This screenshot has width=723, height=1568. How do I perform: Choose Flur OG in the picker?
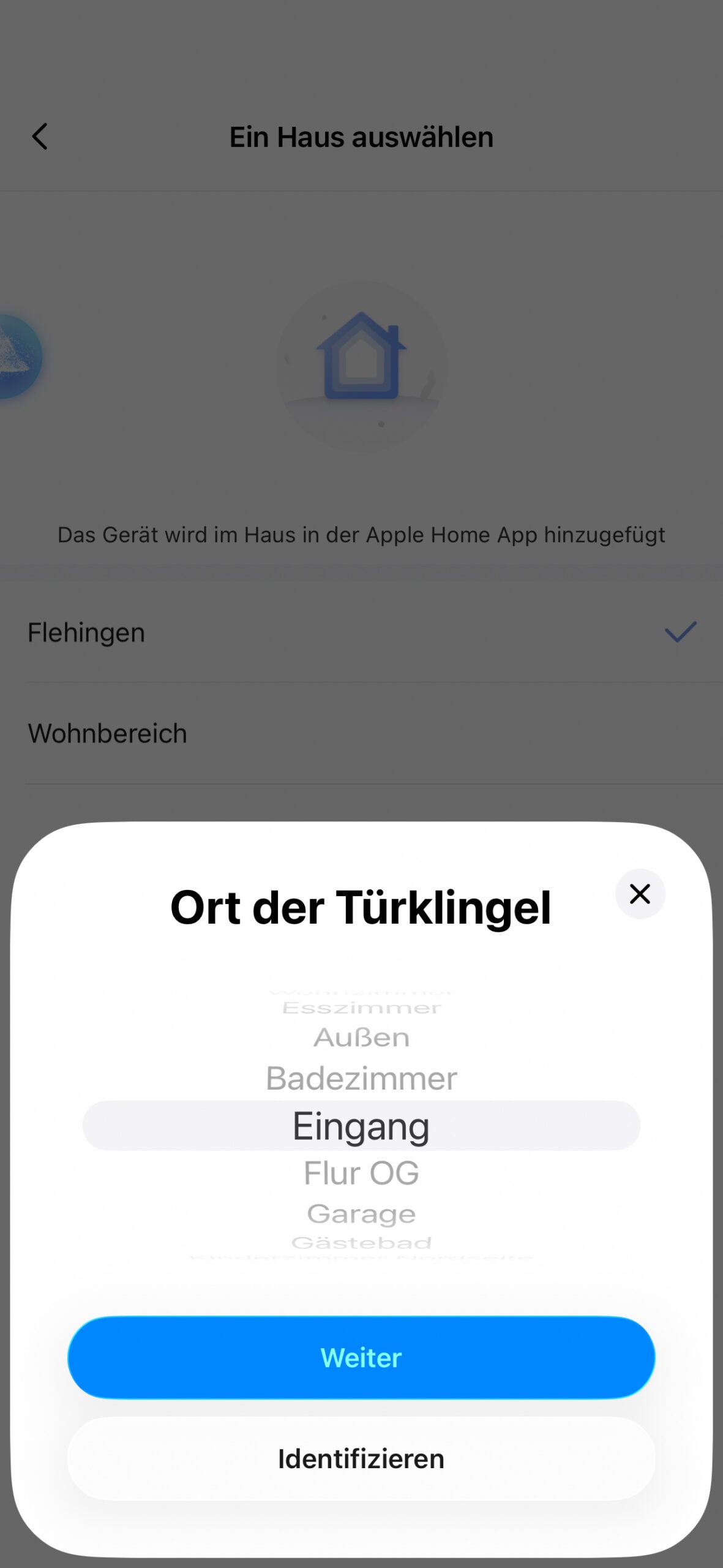point(361,1174)
